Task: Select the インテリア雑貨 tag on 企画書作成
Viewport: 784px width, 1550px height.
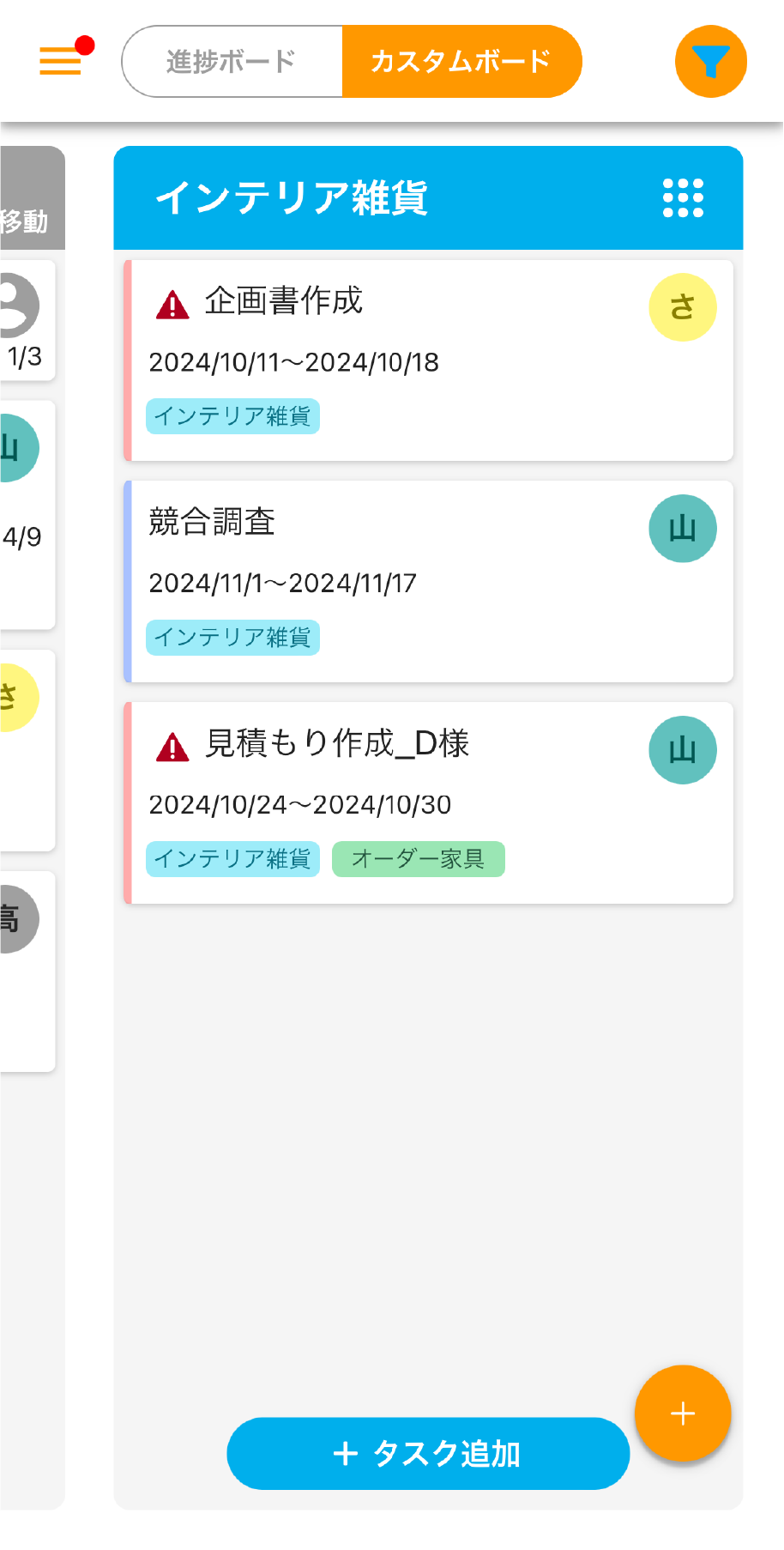Action: click(232, 417)
